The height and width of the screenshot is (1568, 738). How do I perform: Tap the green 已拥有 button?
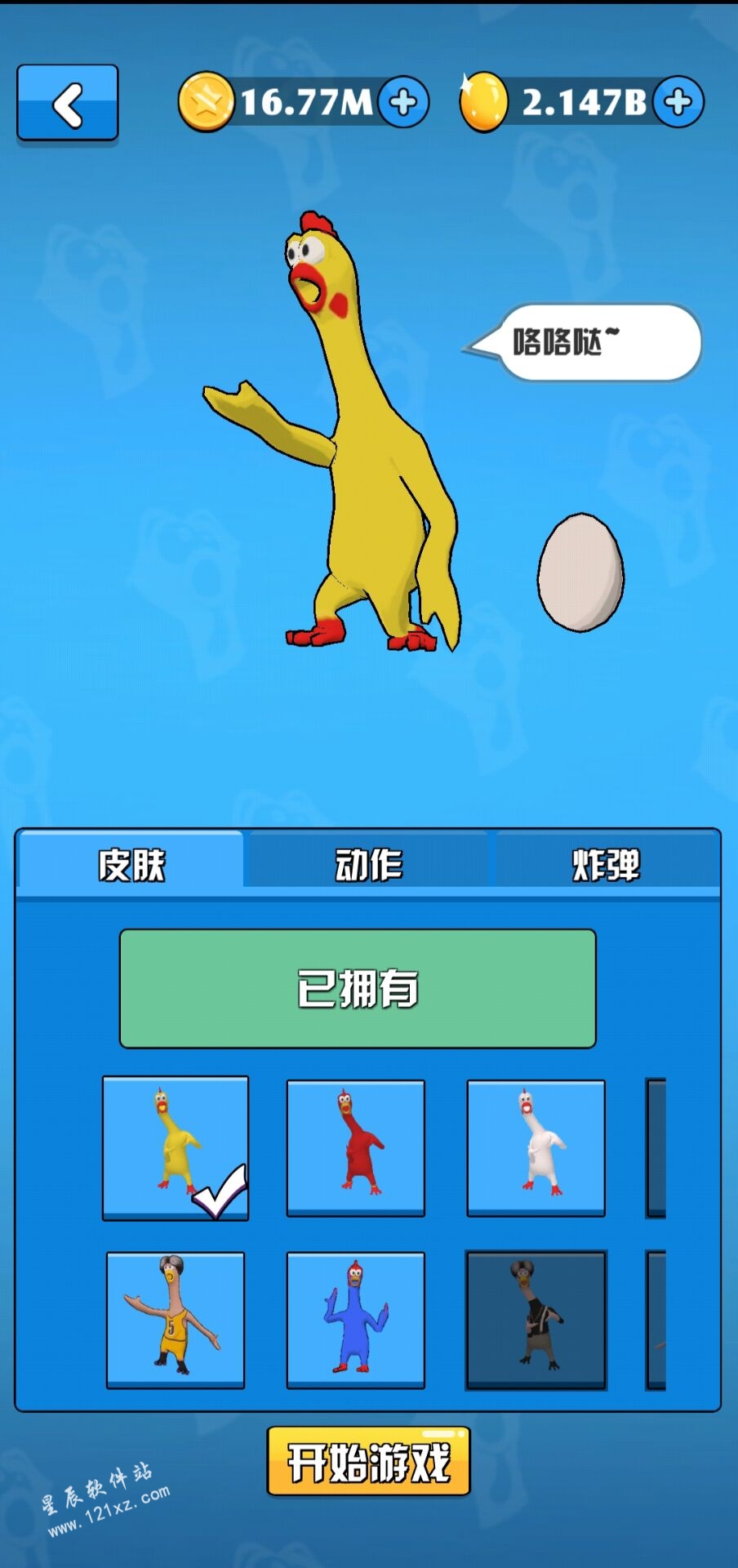point(358,988)
